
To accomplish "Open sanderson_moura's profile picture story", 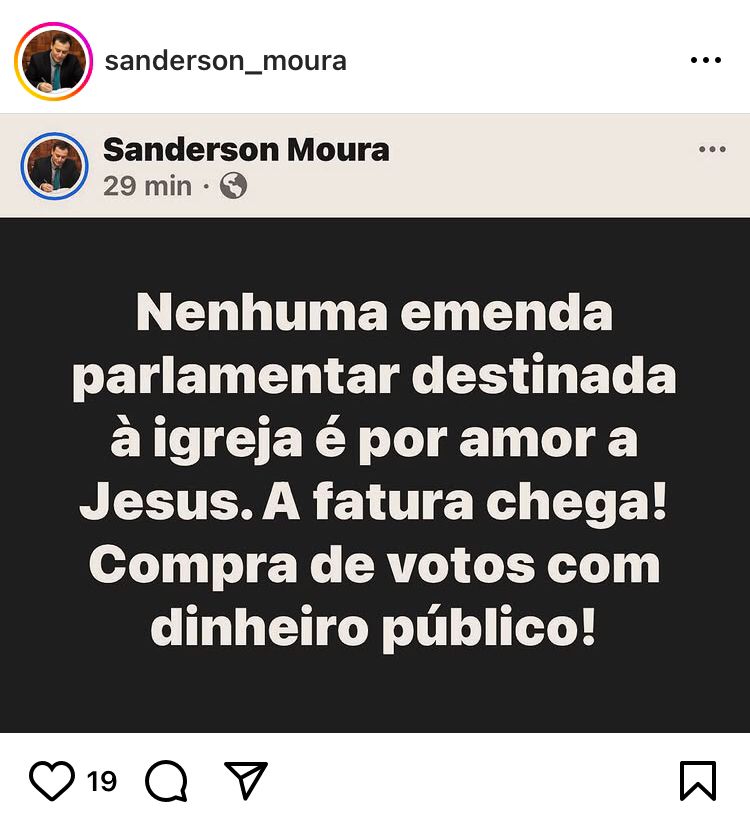I will coord(53,61).
